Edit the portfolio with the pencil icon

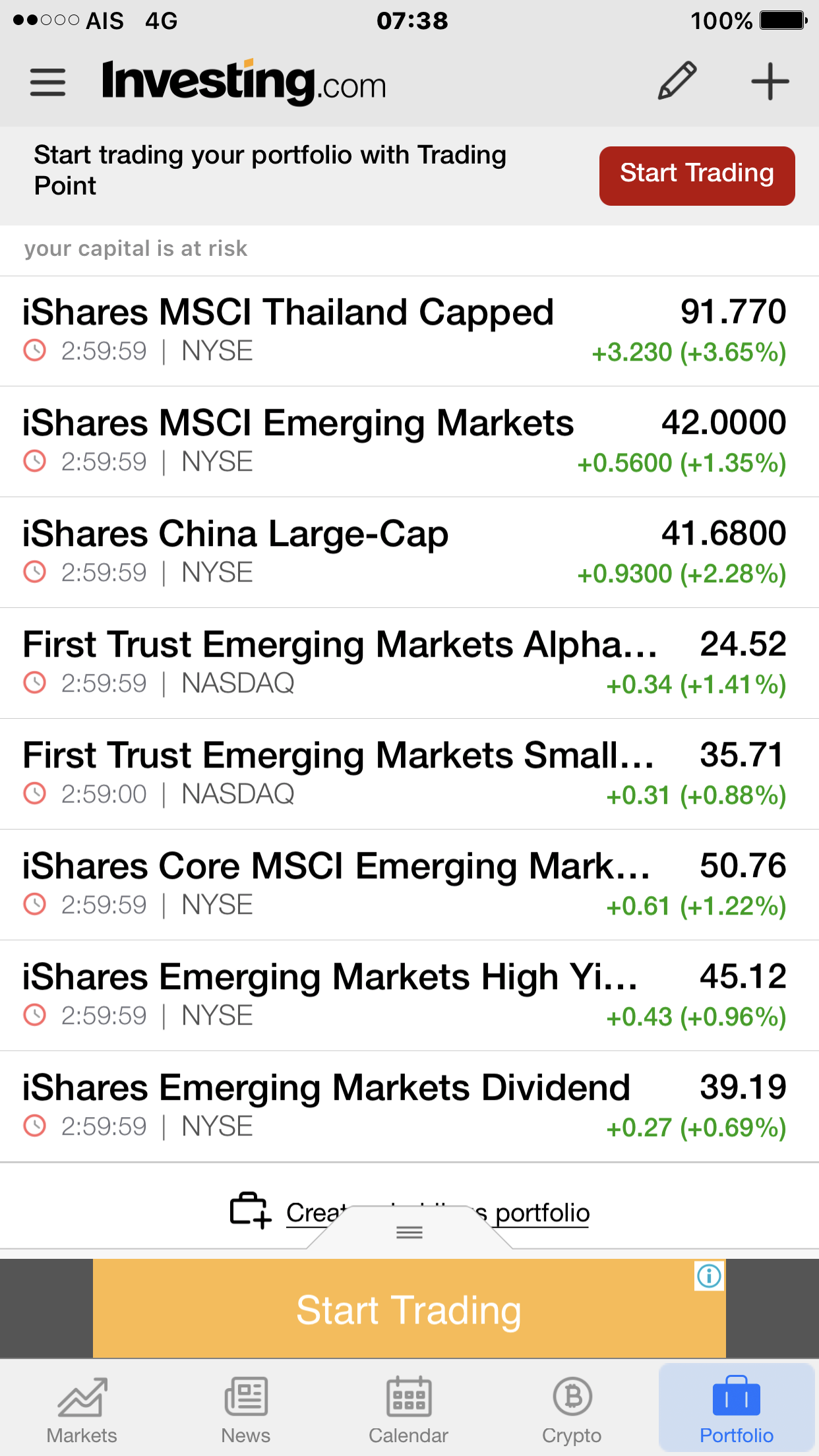click(x=677, y=81)
